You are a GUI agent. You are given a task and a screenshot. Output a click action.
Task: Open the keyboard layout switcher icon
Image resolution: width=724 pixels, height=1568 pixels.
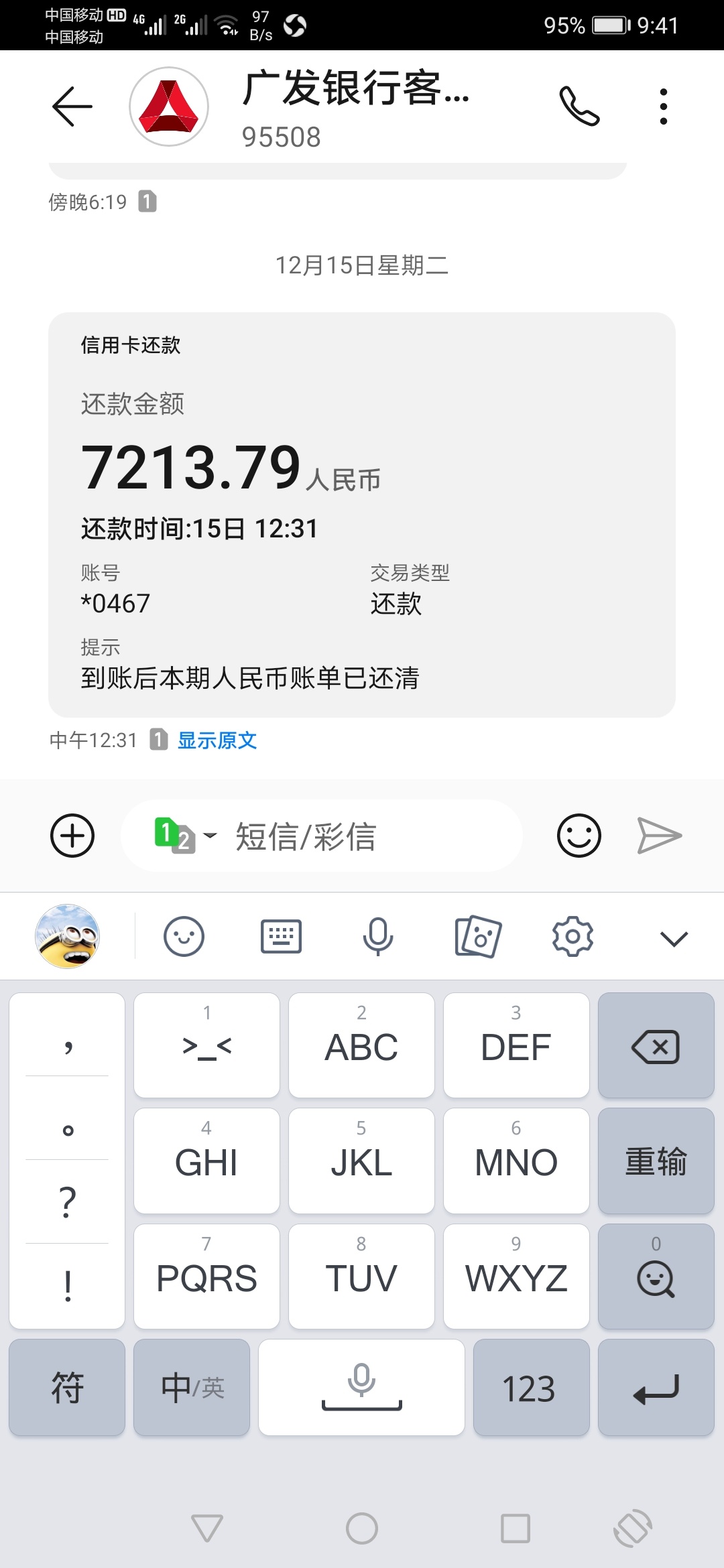pos(281,937)
